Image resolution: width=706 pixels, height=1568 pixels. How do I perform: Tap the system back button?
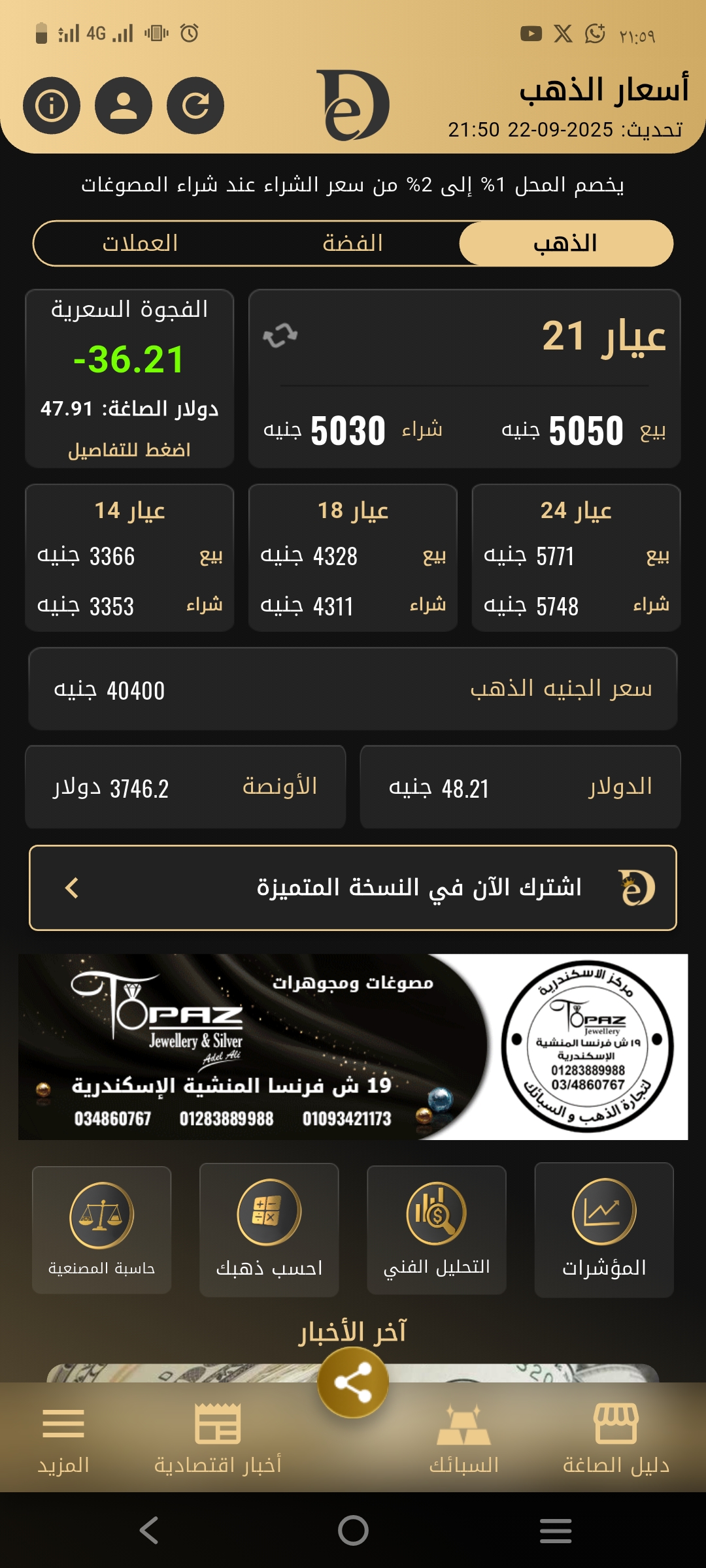150,1530
